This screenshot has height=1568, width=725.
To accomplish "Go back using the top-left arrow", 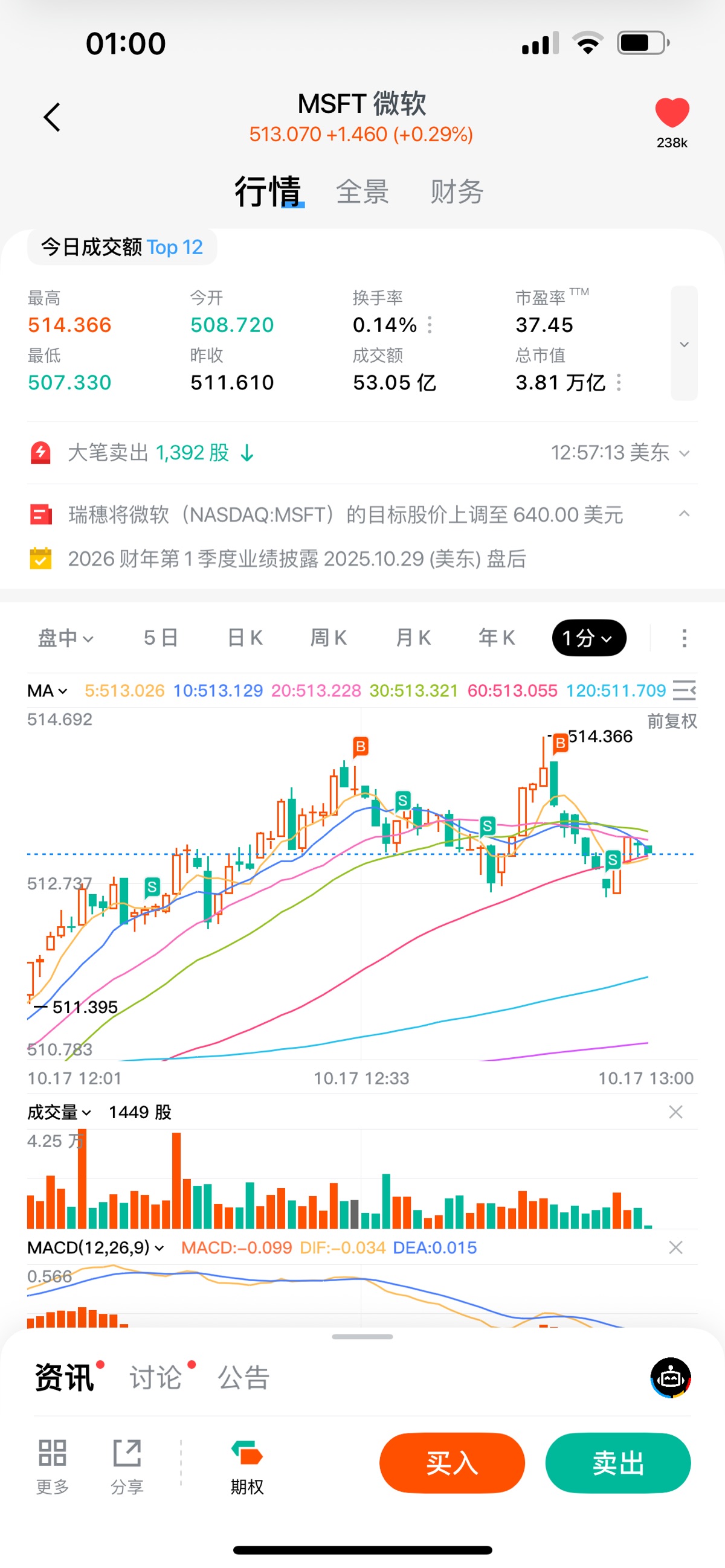I will [x=53, y=117].
